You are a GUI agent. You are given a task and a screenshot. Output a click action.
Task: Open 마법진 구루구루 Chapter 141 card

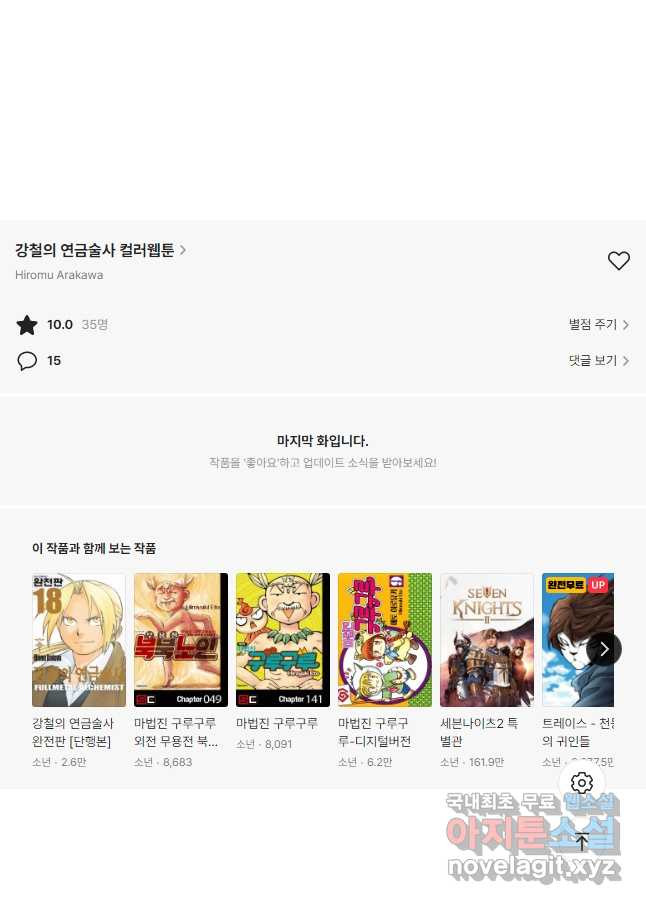(283, 640)
